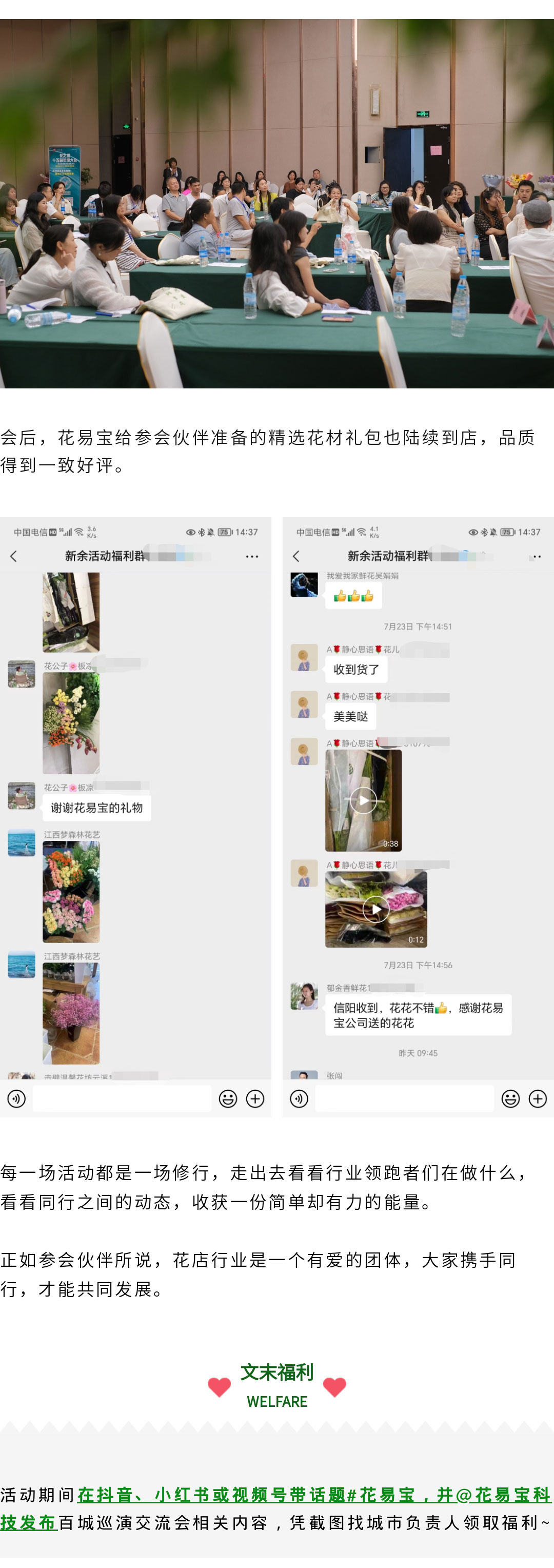Open the right chat screenshot with 收到货了
Viewport: 554px width, 1568px height.
click(x=418, y=816)
